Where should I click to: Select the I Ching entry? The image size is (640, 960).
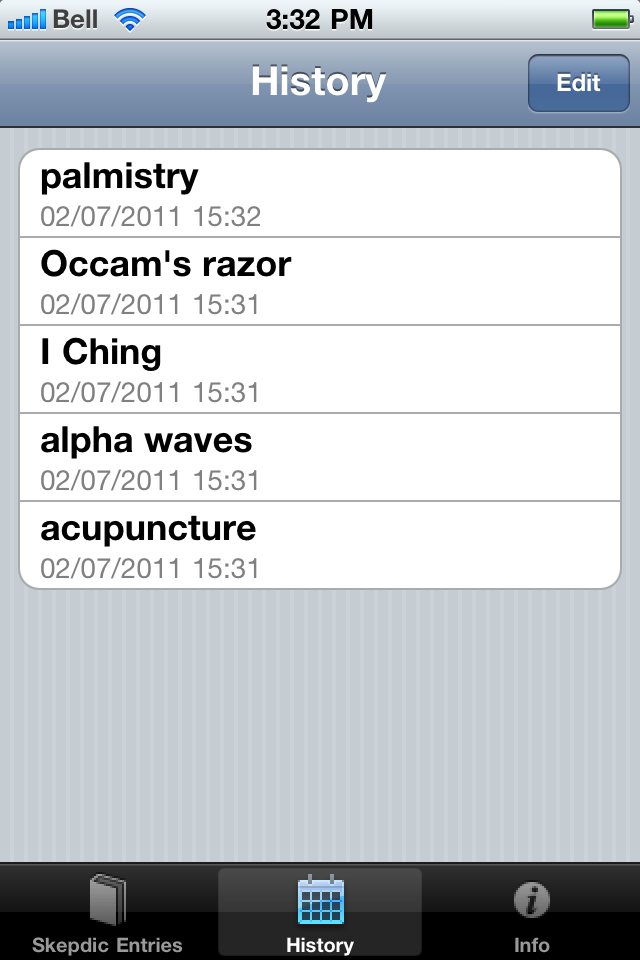point(320,369)
